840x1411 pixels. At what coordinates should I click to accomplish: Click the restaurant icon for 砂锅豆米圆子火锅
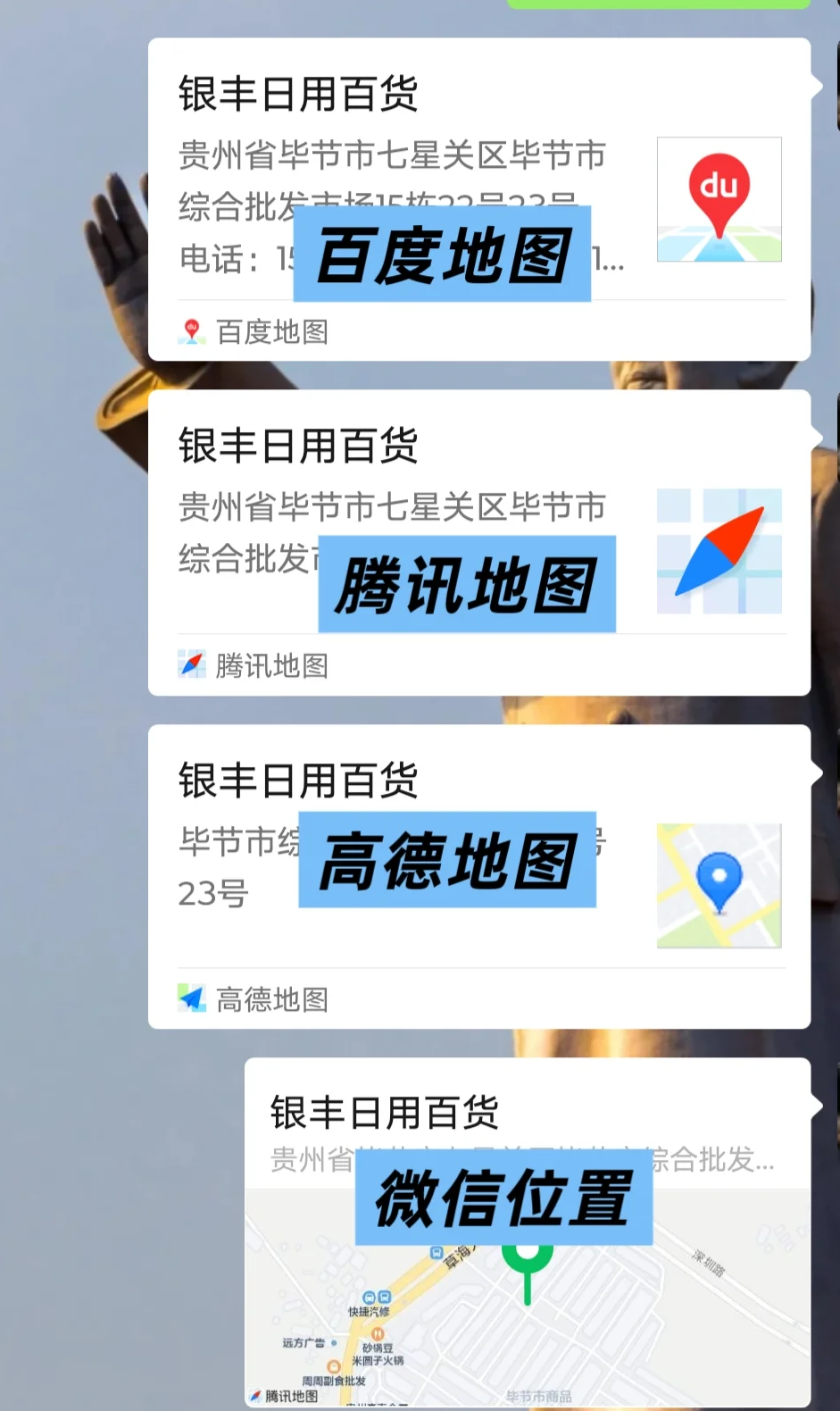(377, 1333)
